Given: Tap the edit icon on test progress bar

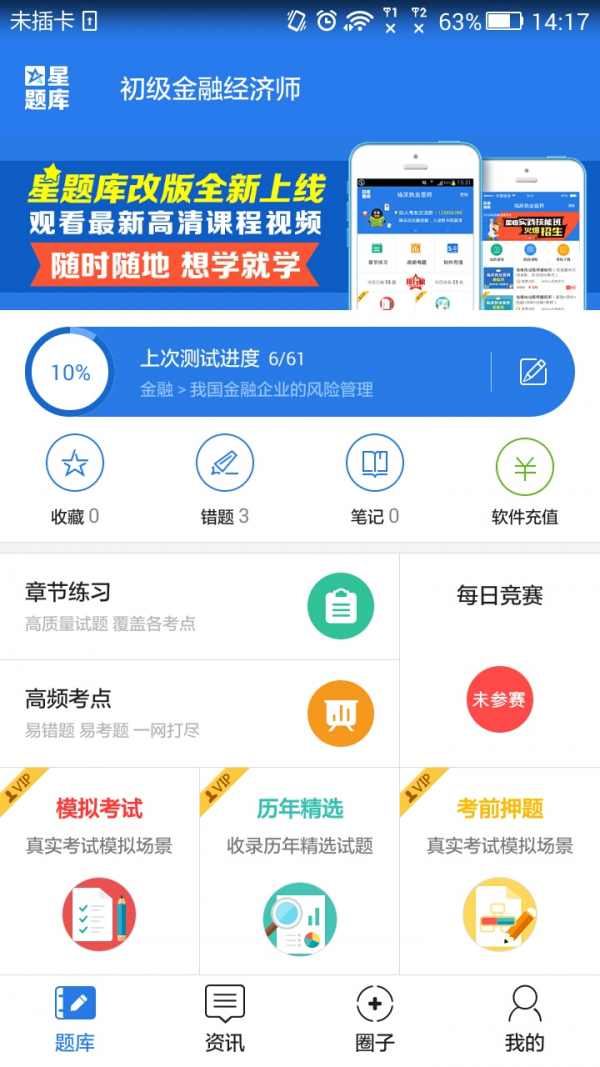Looking at the screenshot, I should [x=533, y=372].
